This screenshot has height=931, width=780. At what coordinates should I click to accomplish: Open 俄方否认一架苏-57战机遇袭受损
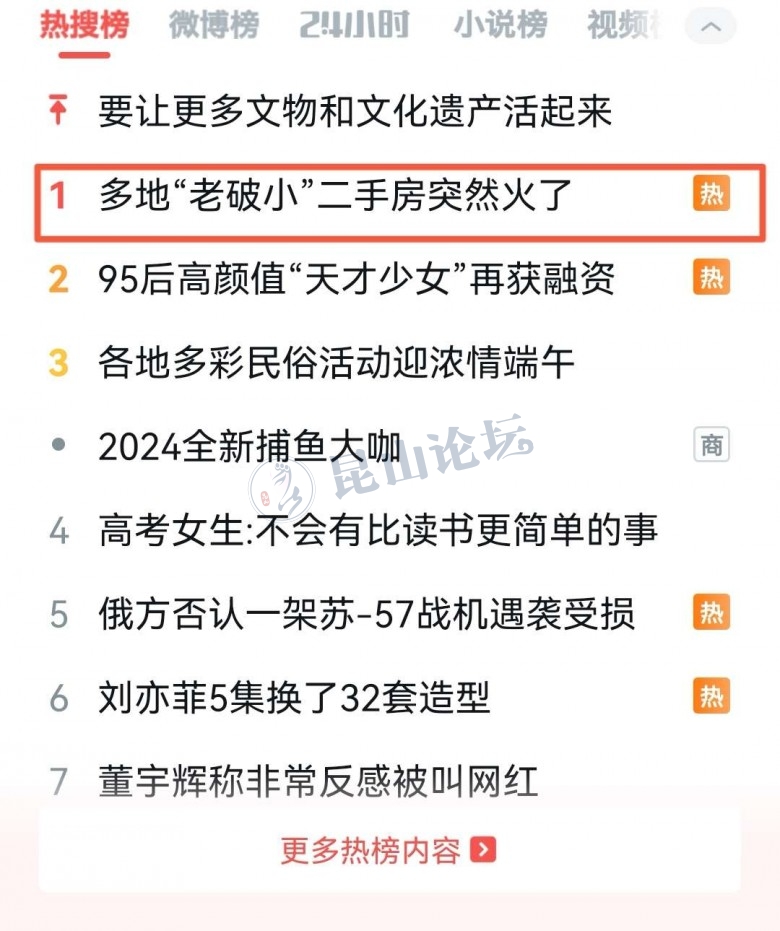point(366,613)
